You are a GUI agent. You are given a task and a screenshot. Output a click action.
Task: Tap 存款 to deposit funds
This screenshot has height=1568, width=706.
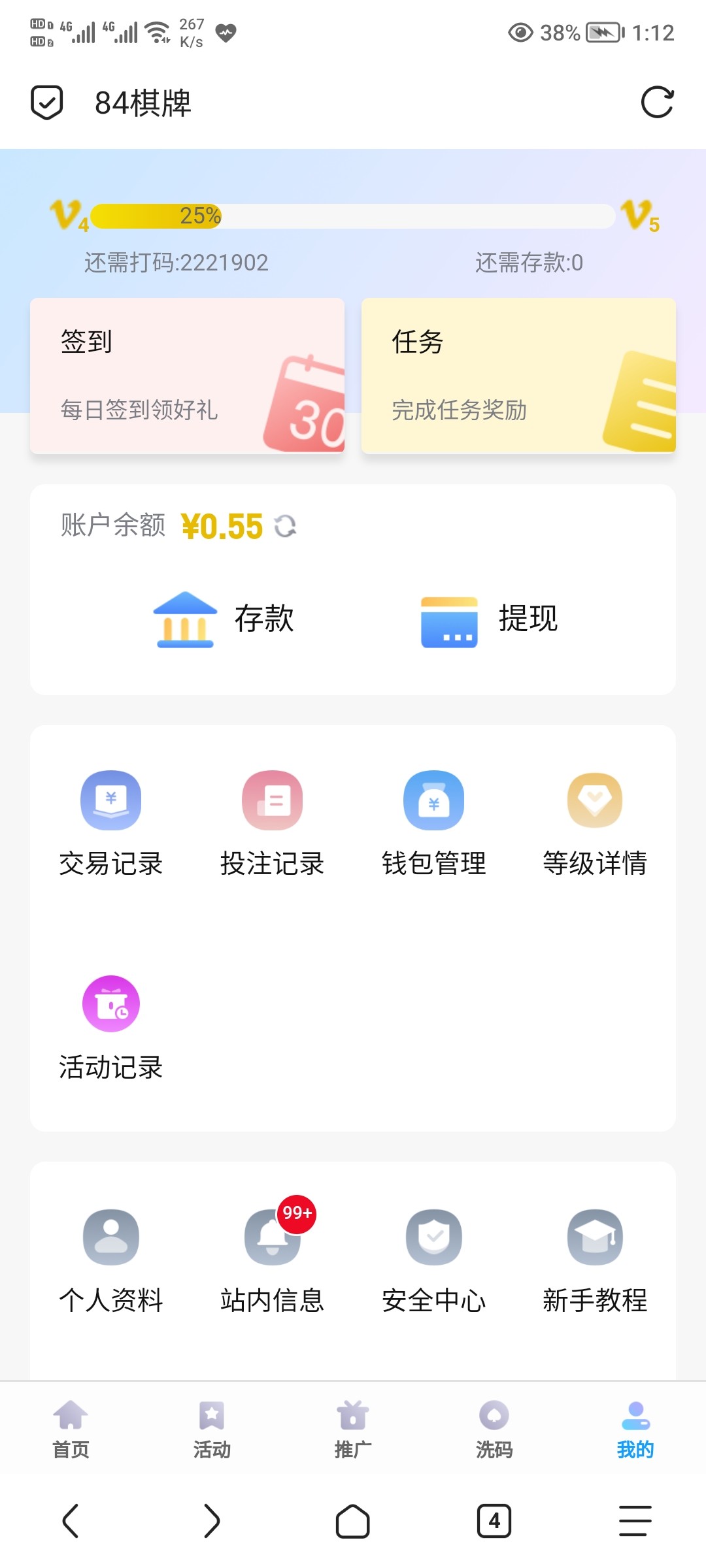pos(224,619)
